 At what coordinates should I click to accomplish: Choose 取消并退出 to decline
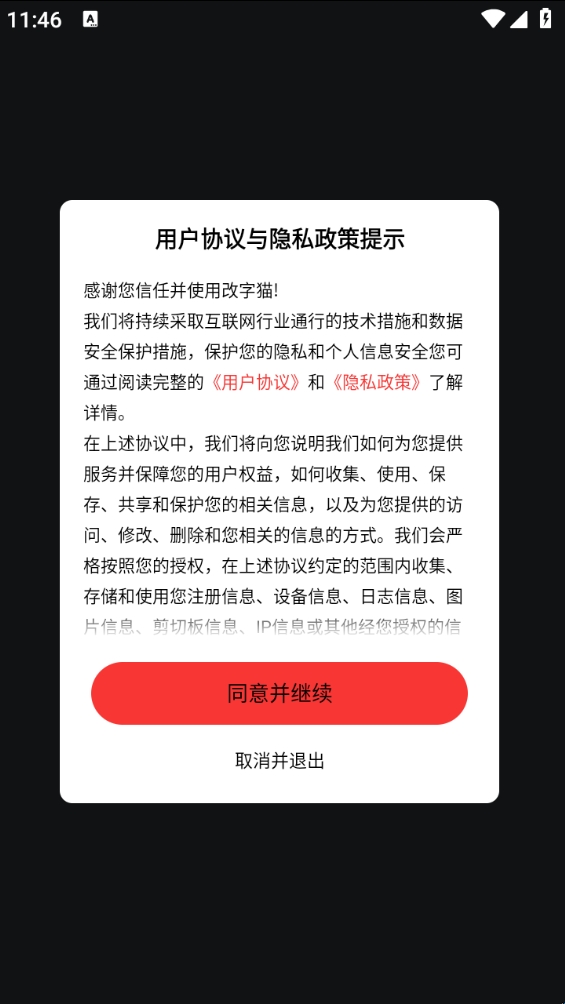[279, 761]
